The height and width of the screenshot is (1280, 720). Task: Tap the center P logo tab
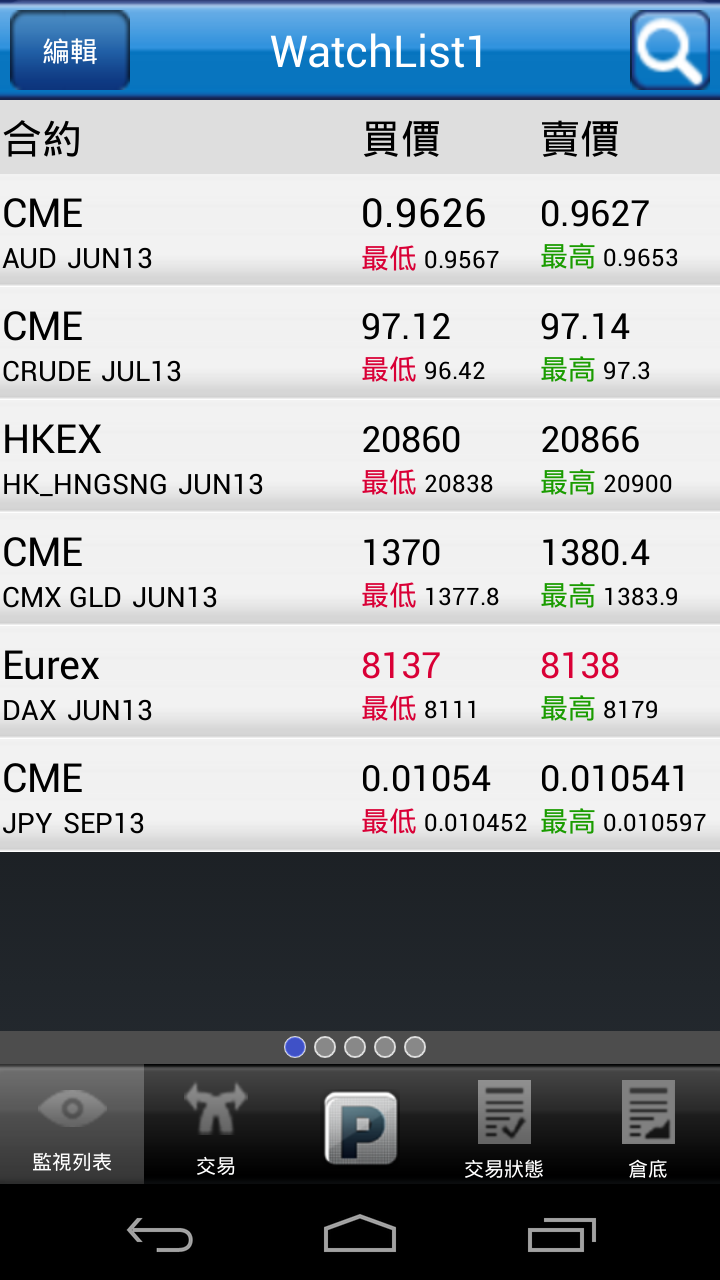pos(360,1127)
